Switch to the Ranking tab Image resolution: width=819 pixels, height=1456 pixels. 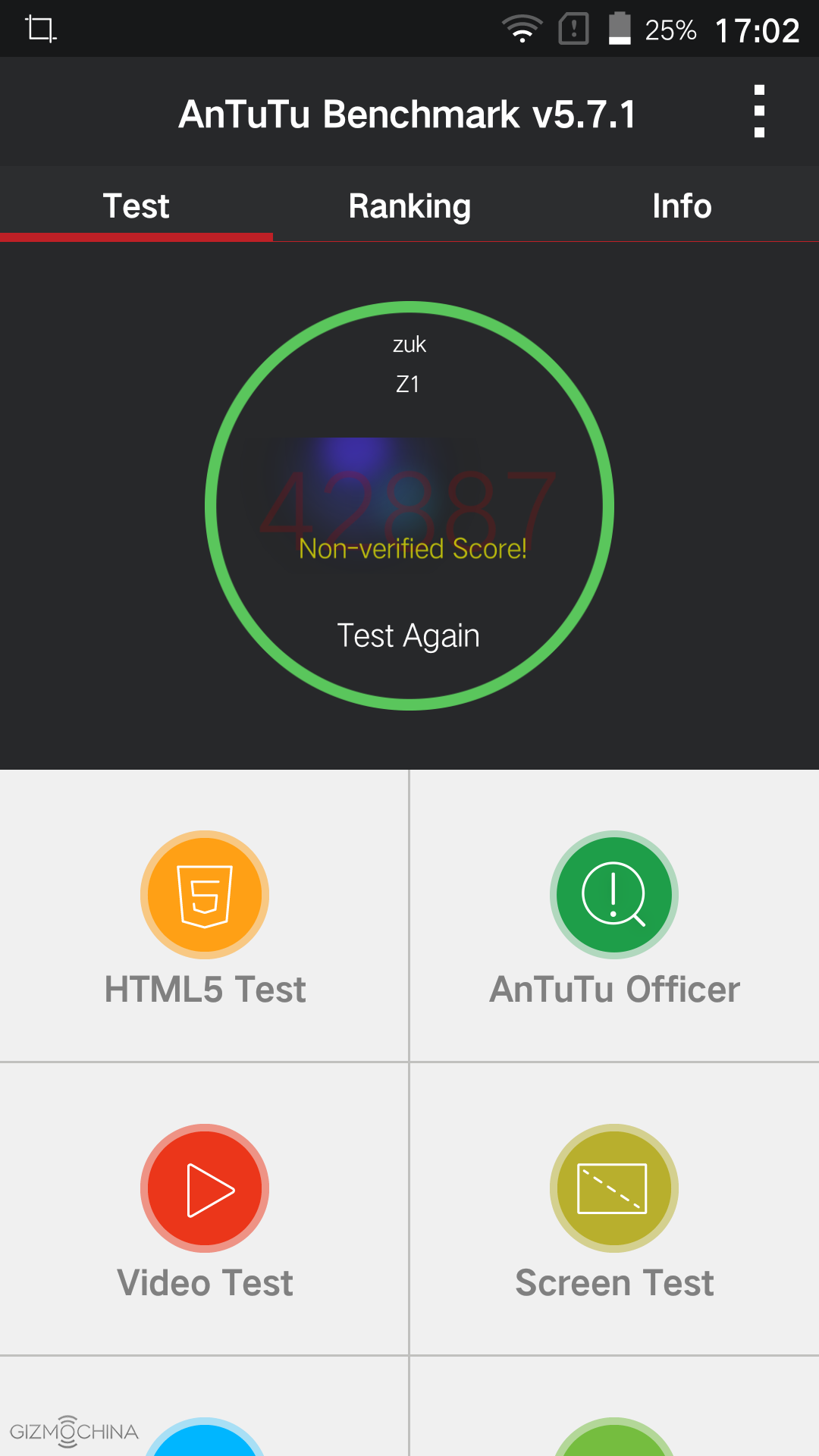click(x=409, y=206)
